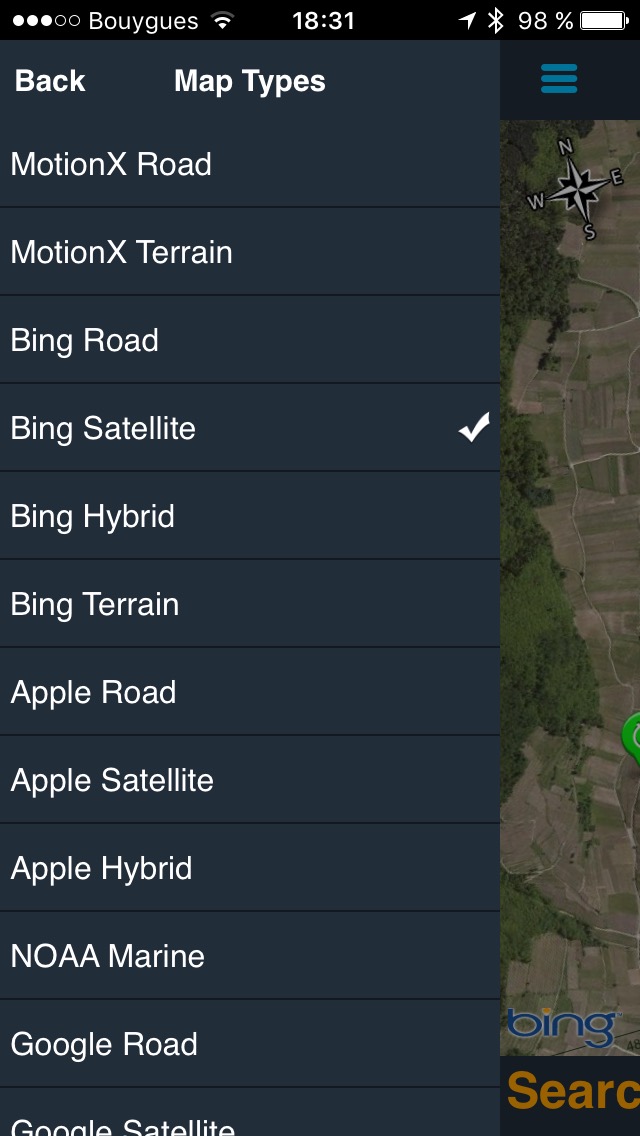Screen dimensions: 640x1136
Task: Tap the compass rose on map
Action: (575, 189)
